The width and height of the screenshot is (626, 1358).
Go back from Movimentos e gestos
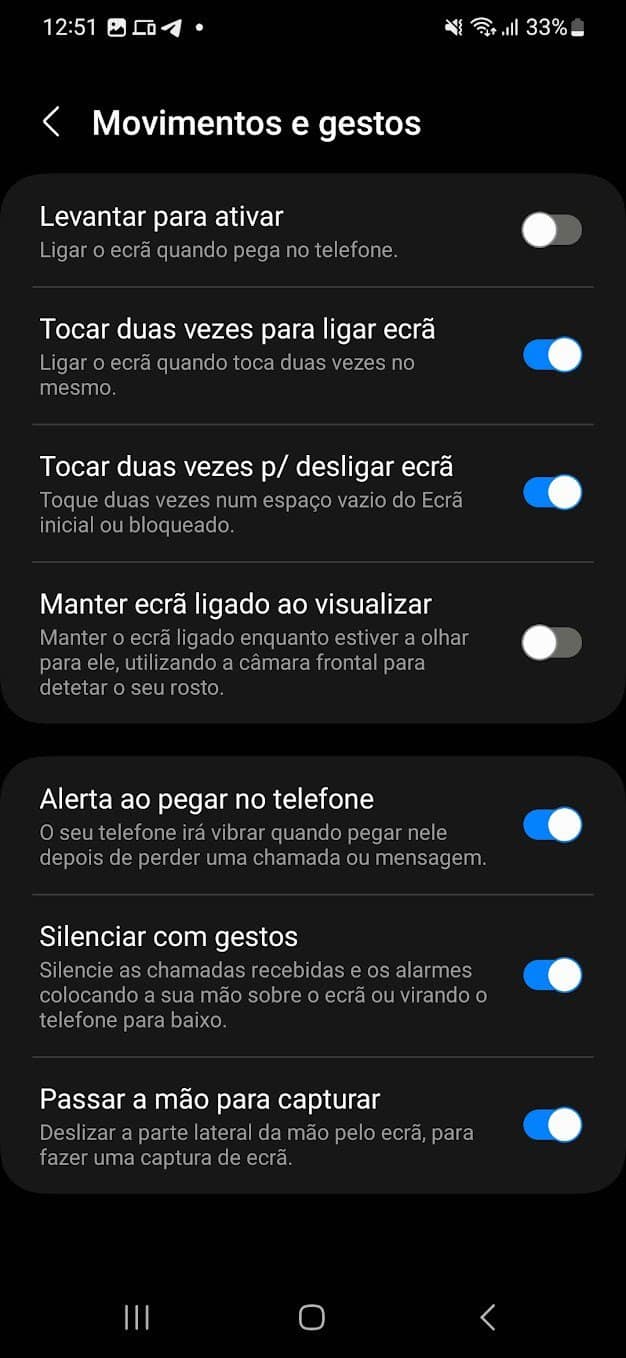(52, 123)
